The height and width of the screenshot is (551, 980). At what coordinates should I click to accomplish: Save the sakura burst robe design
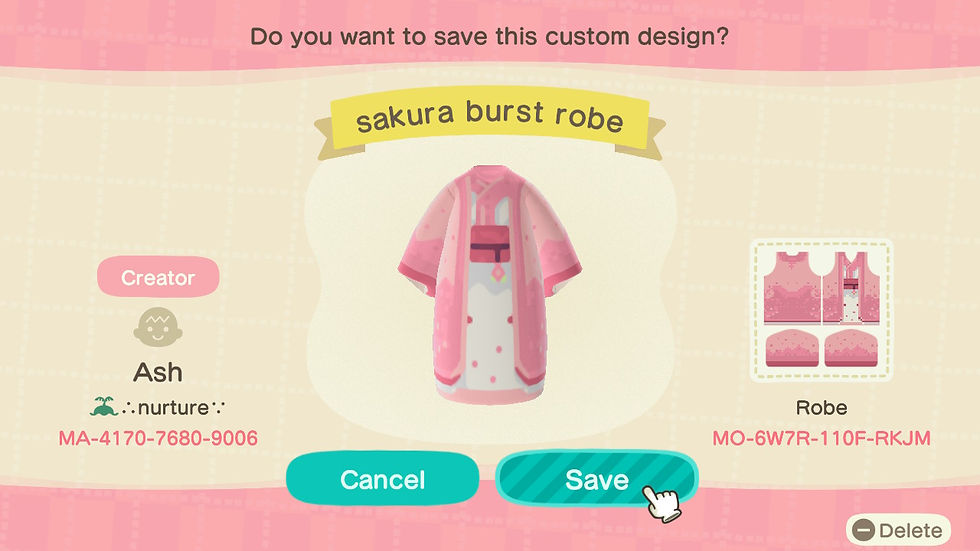coord(596,479)
